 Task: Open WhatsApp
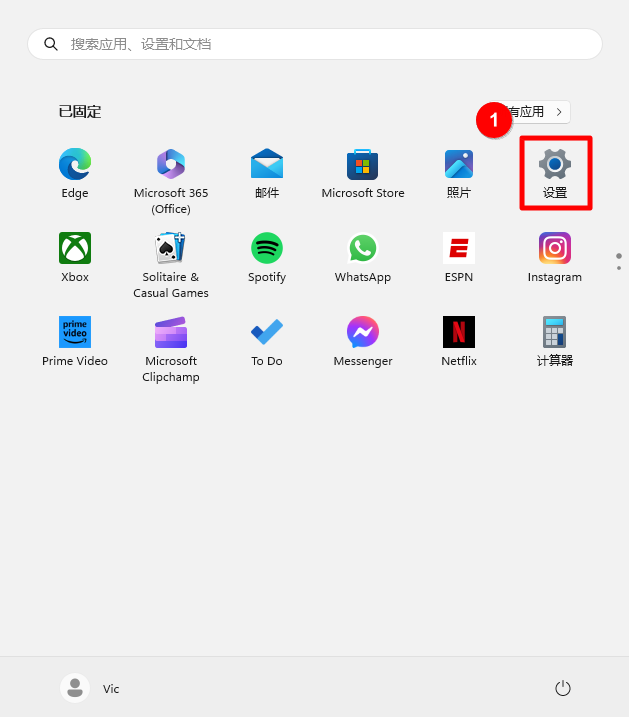(x=363, y=257)
